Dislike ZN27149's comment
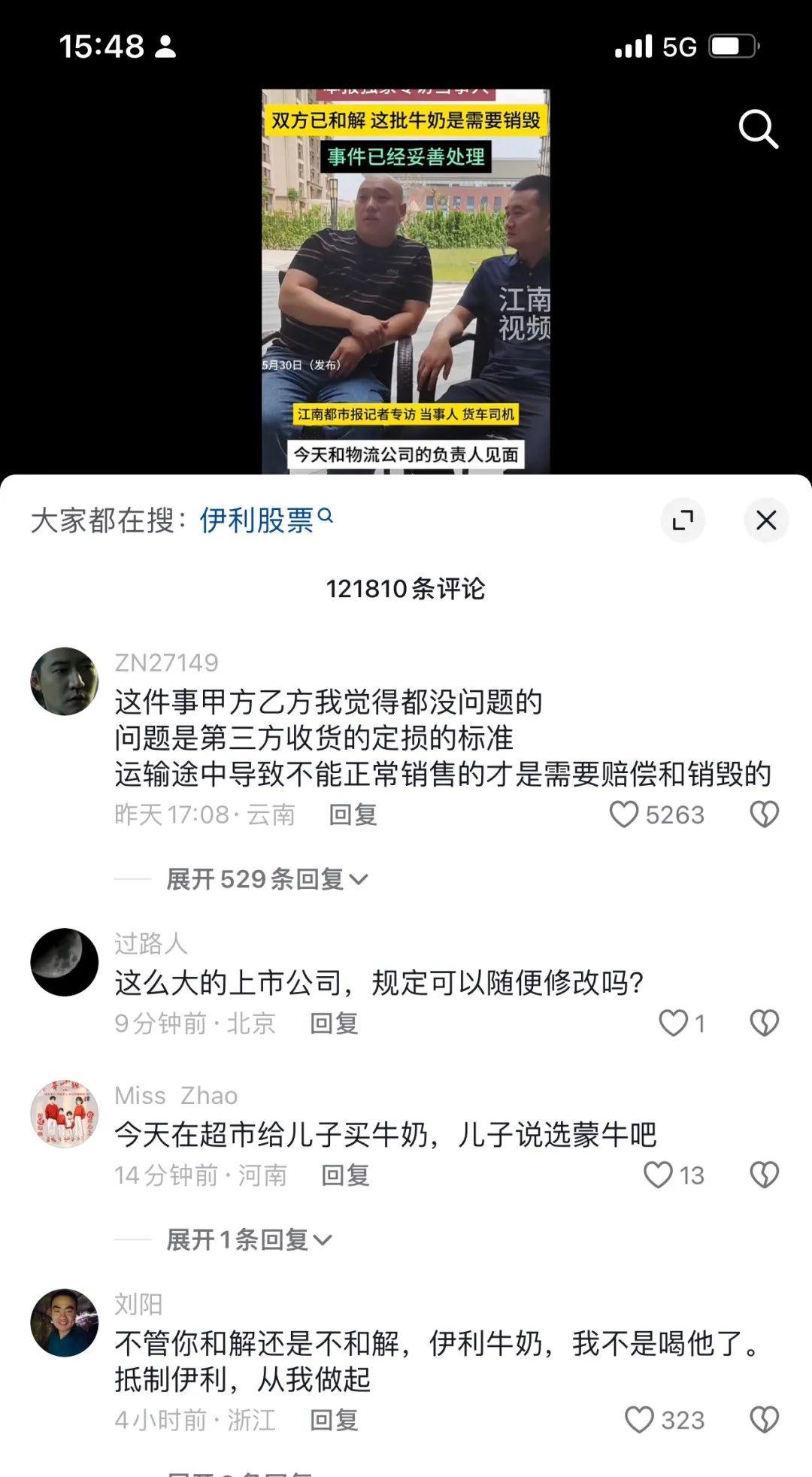The height and width of the screenshot is (1477, 812). pyautogui.click(x=764, y=814)
